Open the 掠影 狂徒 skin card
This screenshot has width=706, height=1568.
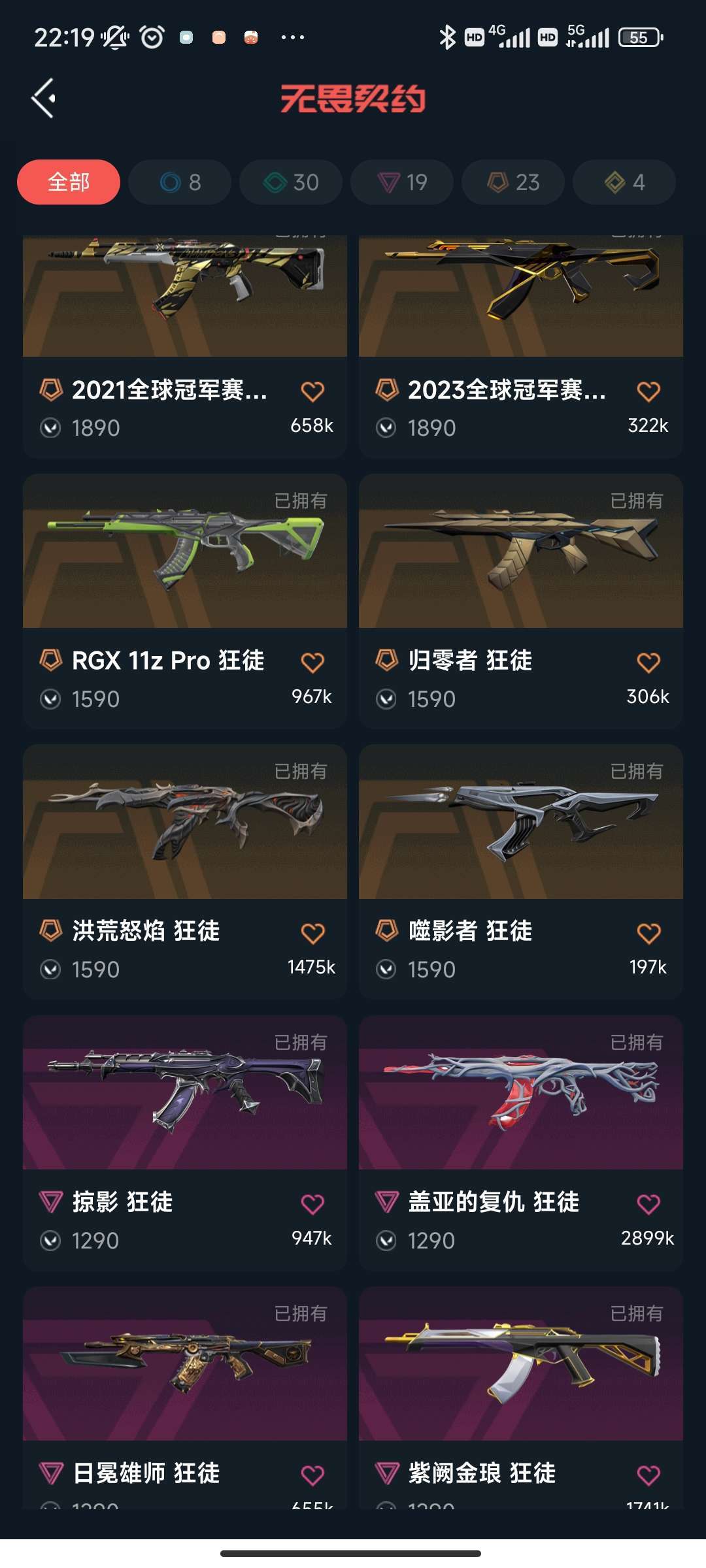185,1143
